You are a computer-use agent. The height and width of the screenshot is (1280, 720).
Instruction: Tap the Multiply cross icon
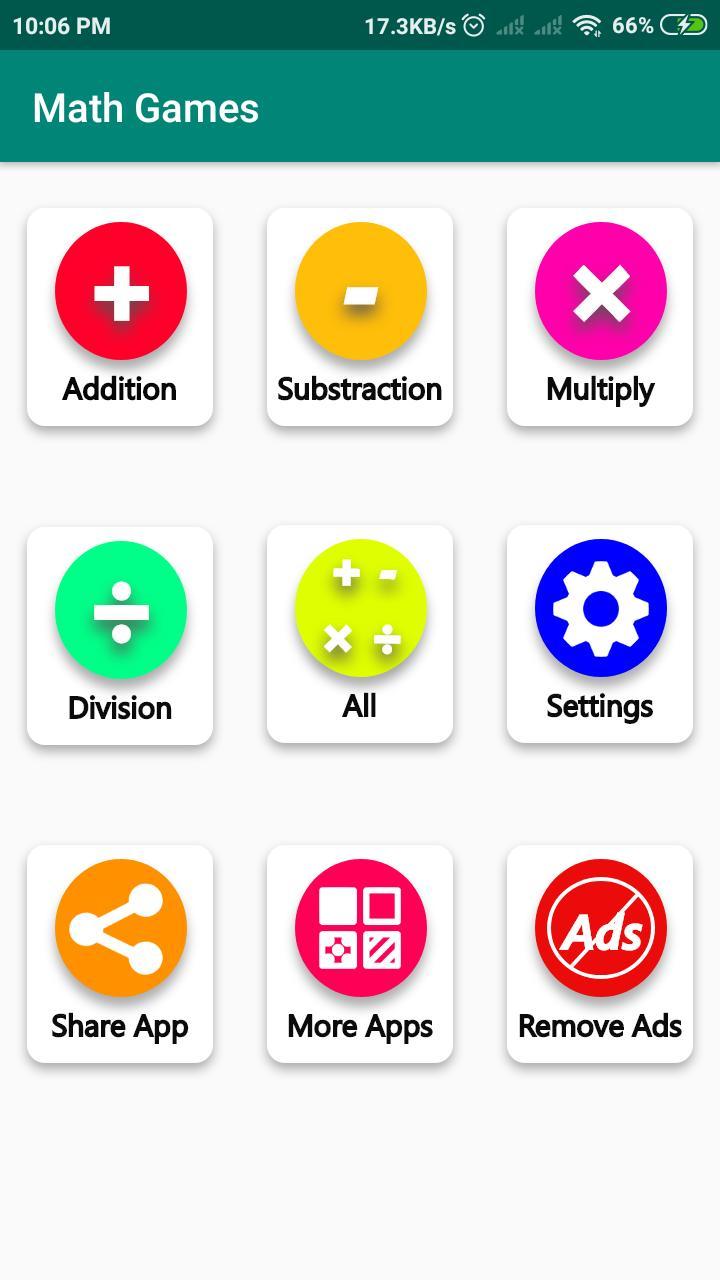[x=599, y=291]
